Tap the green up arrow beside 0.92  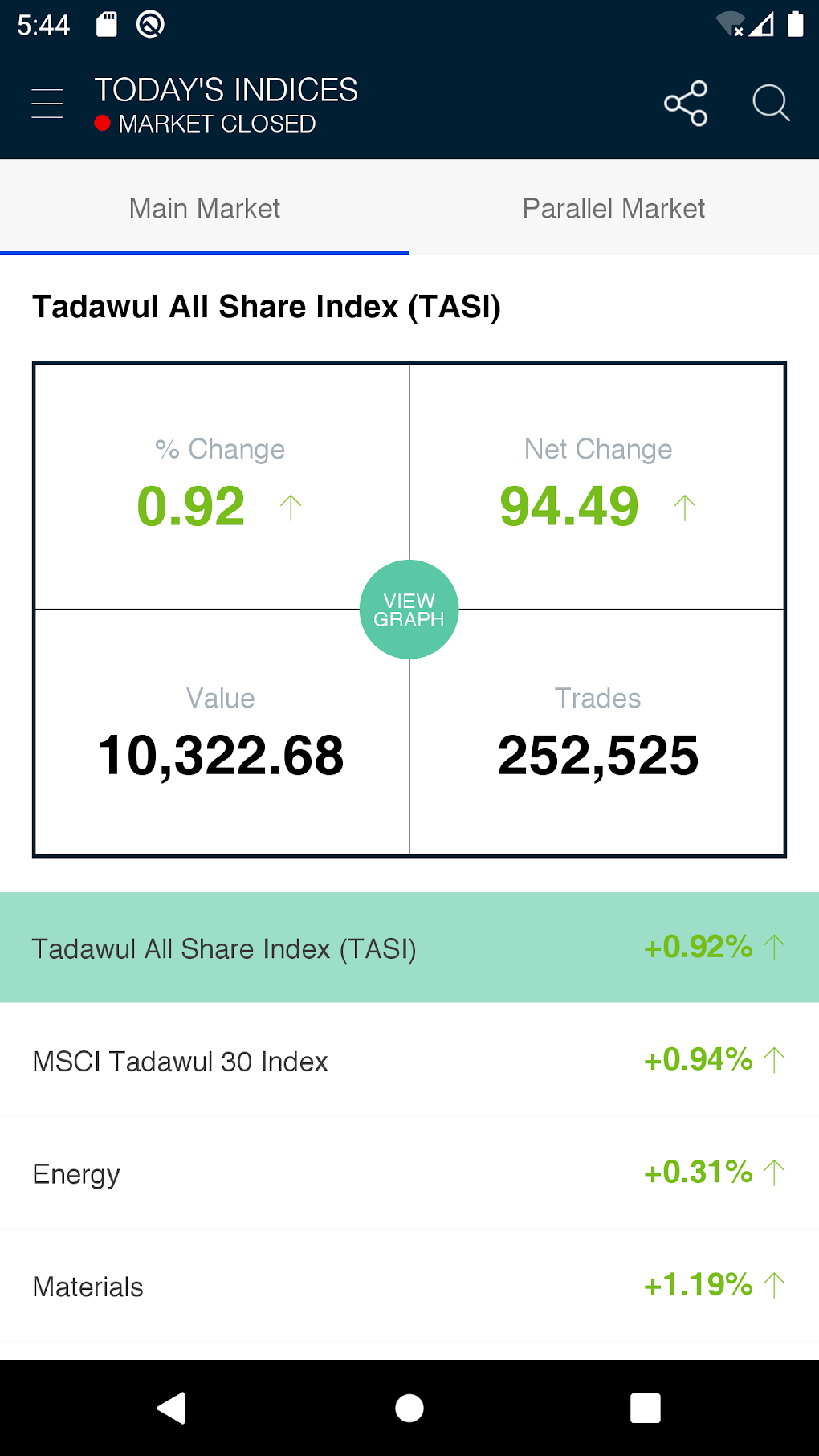coord(292,505)
